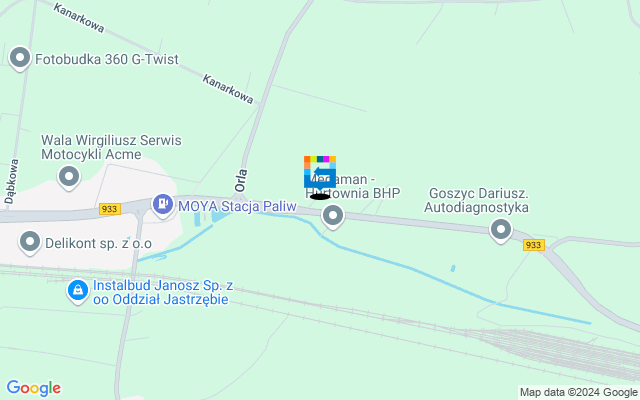This screenshot has height=400, width=640.
Task: Select the Hurtownia BHP place marker
Action: [x=333, y=215]
